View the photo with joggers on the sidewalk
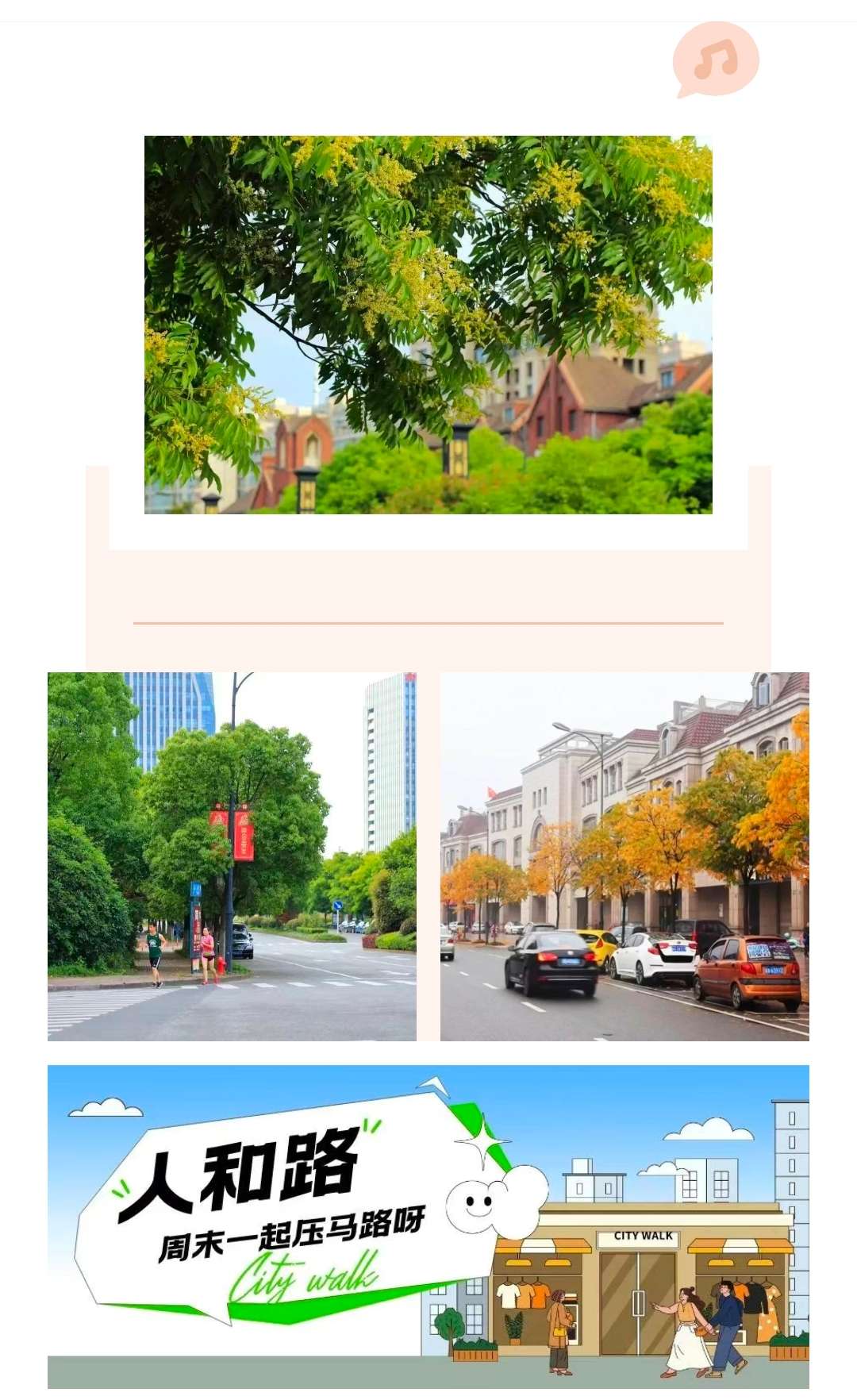857x1400 pixels. pos(232,856)
